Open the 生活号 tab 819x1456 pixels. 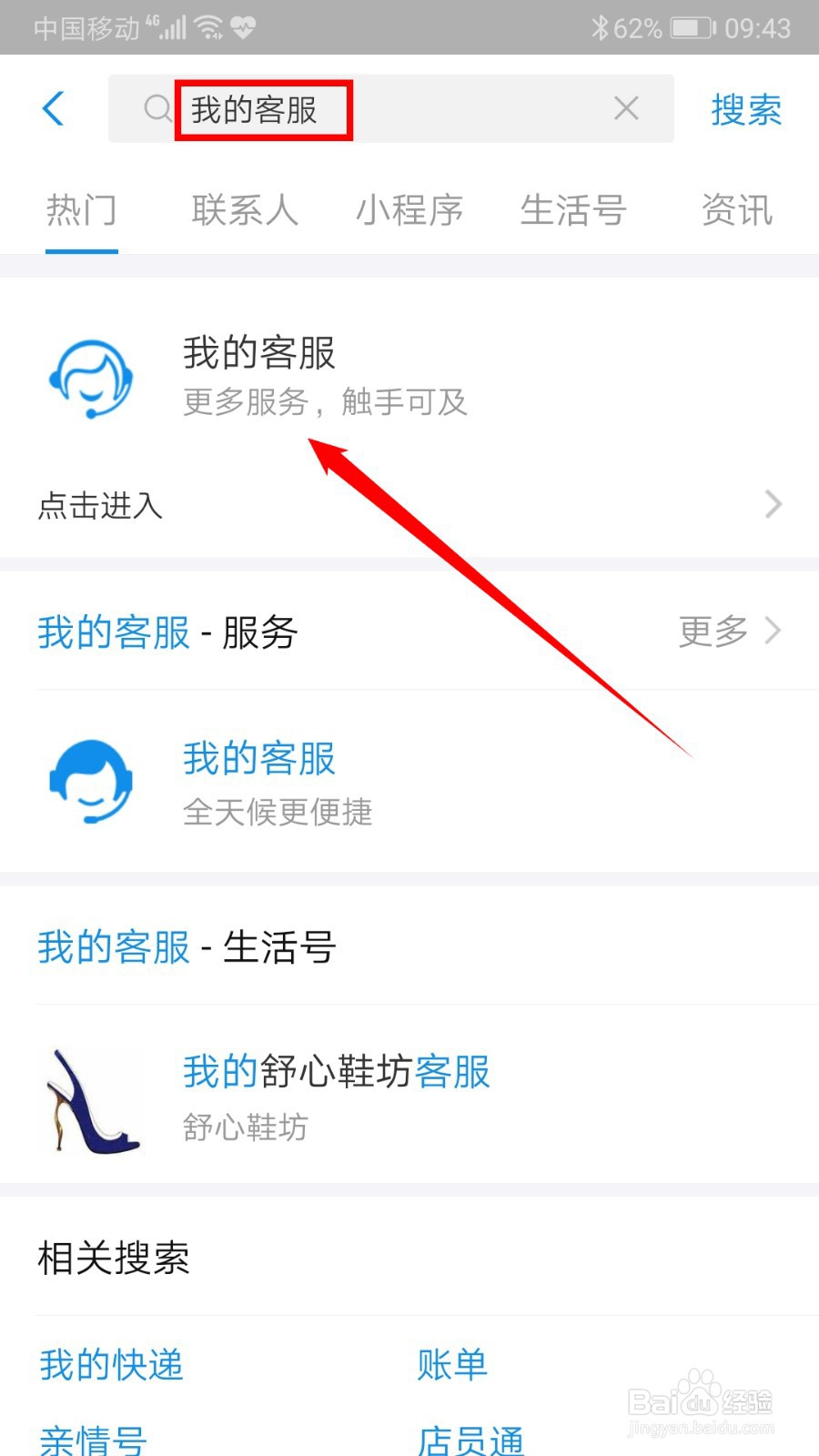pos(572,211)
